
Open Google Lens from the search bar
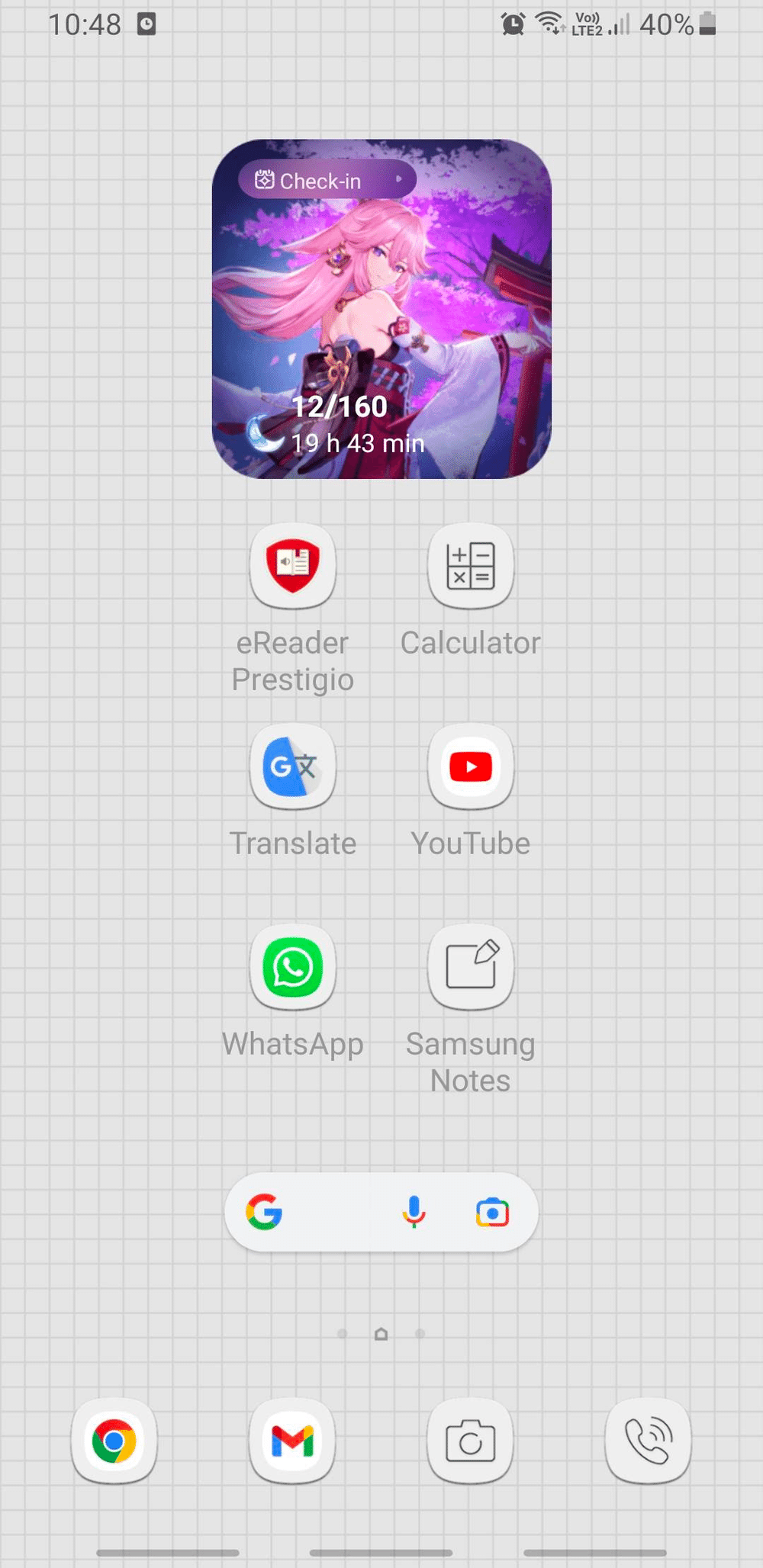tap(492, 1213)
